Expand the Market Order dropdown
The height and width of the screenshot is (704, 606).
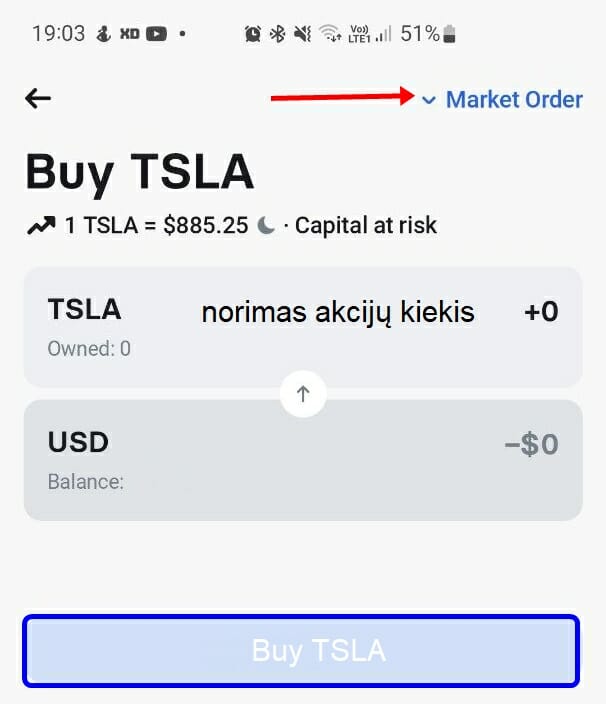502,100
